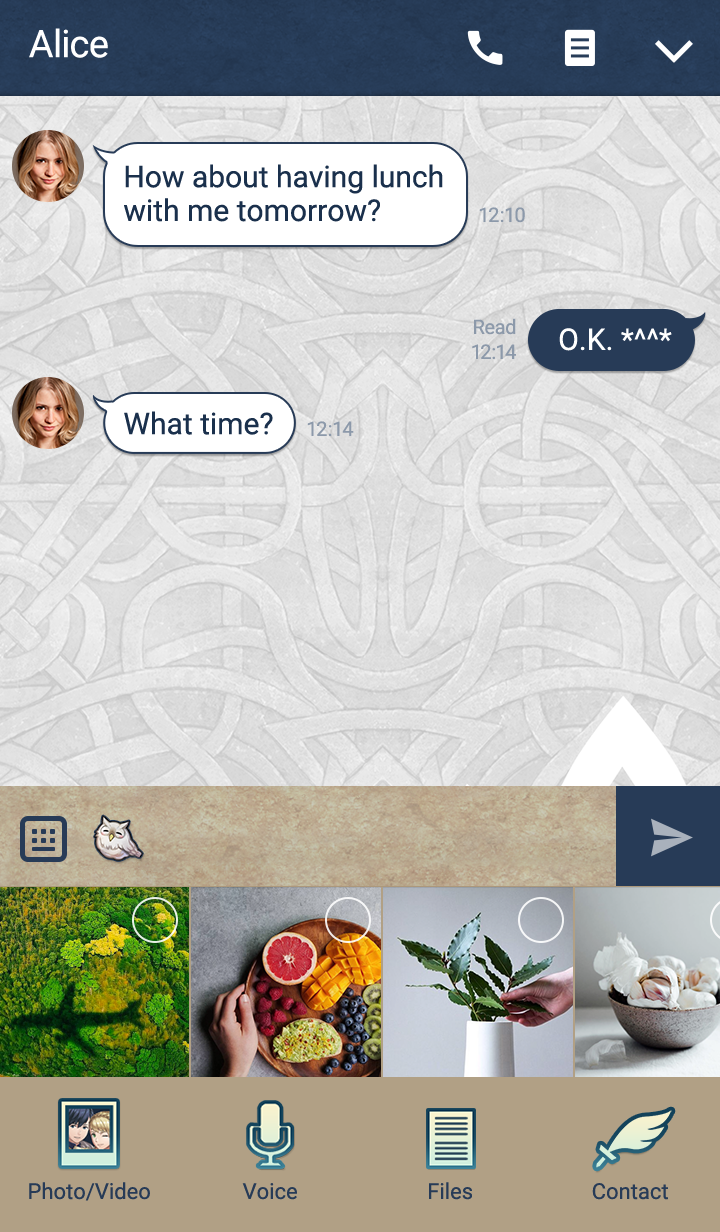View Alice's profile picture beside What time?

pos(48,413)
